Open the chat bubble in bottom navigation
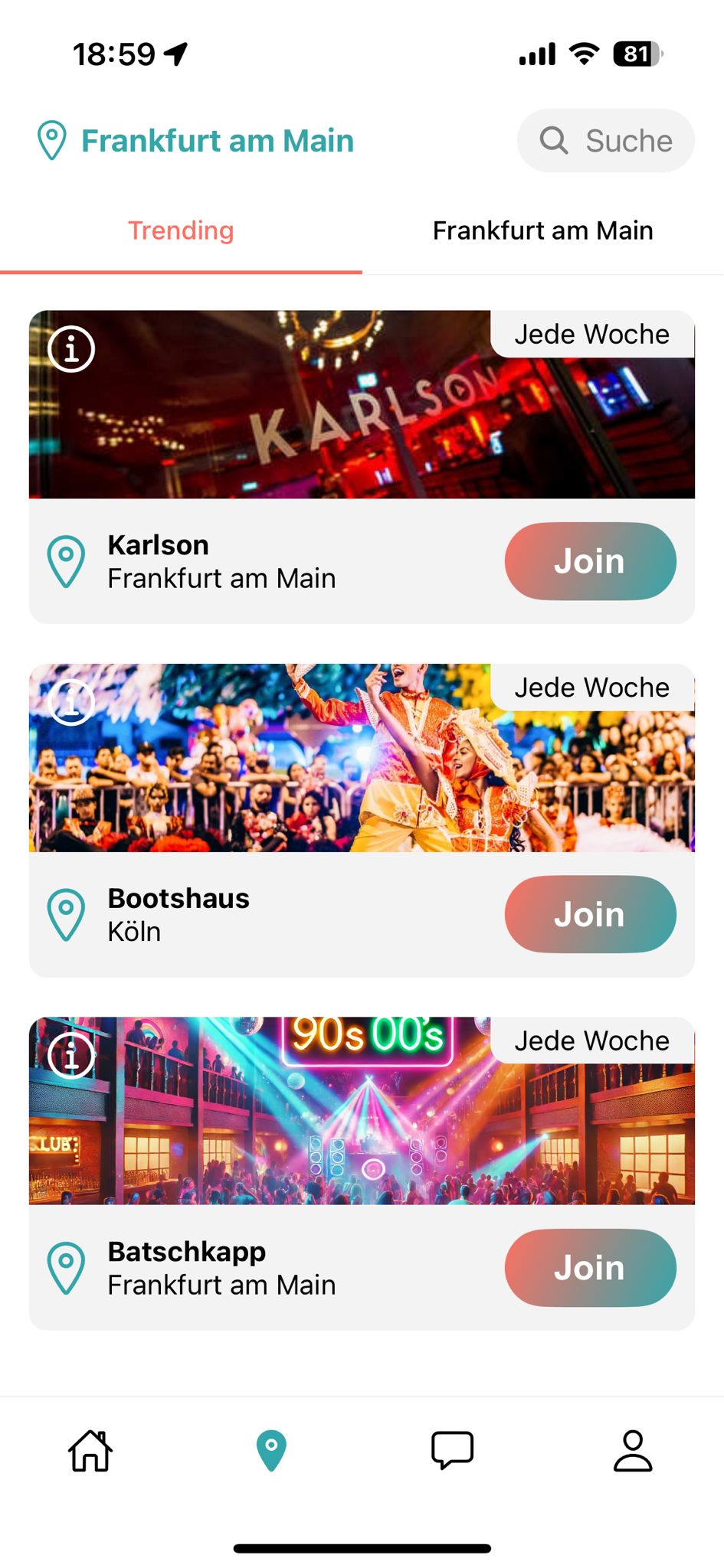The height and width of the screenshot is (1568, 724). (x=452, y=1449)
